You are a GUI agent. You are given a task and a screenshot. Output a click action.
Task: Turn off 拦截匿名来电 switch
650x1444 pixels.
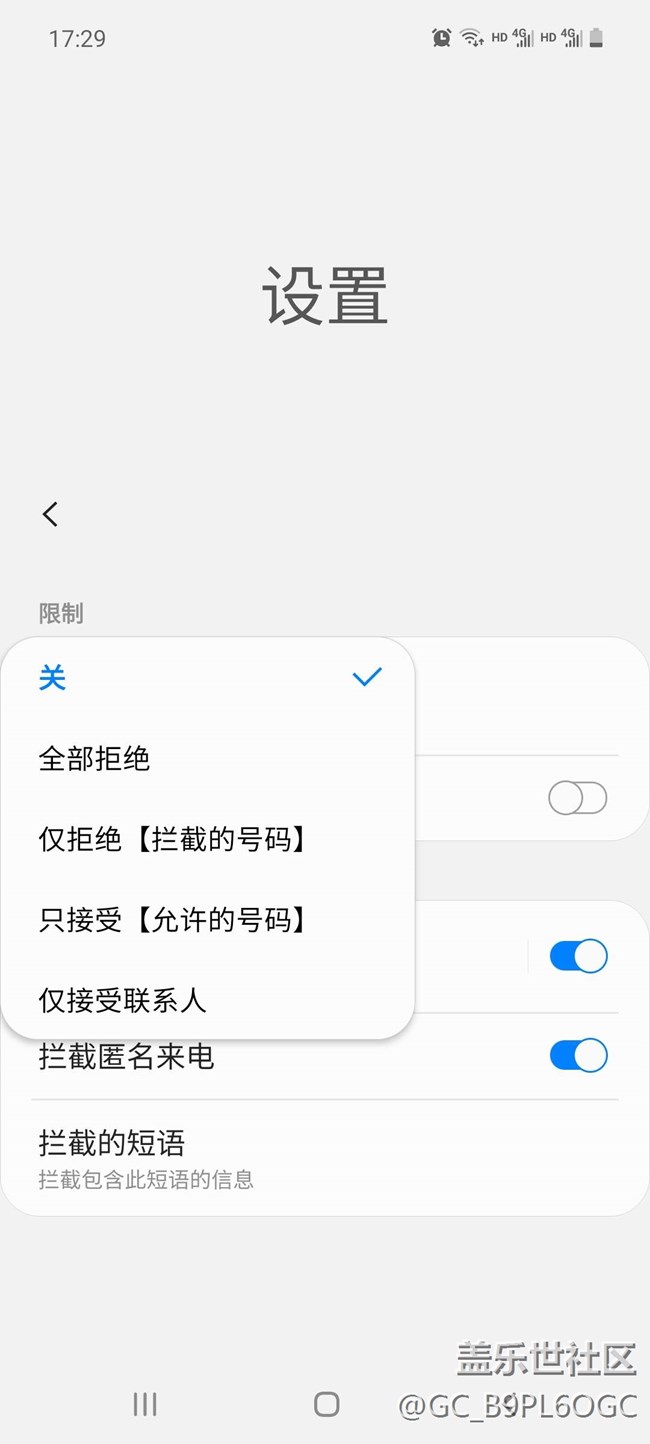click(x=578, y=1055)
